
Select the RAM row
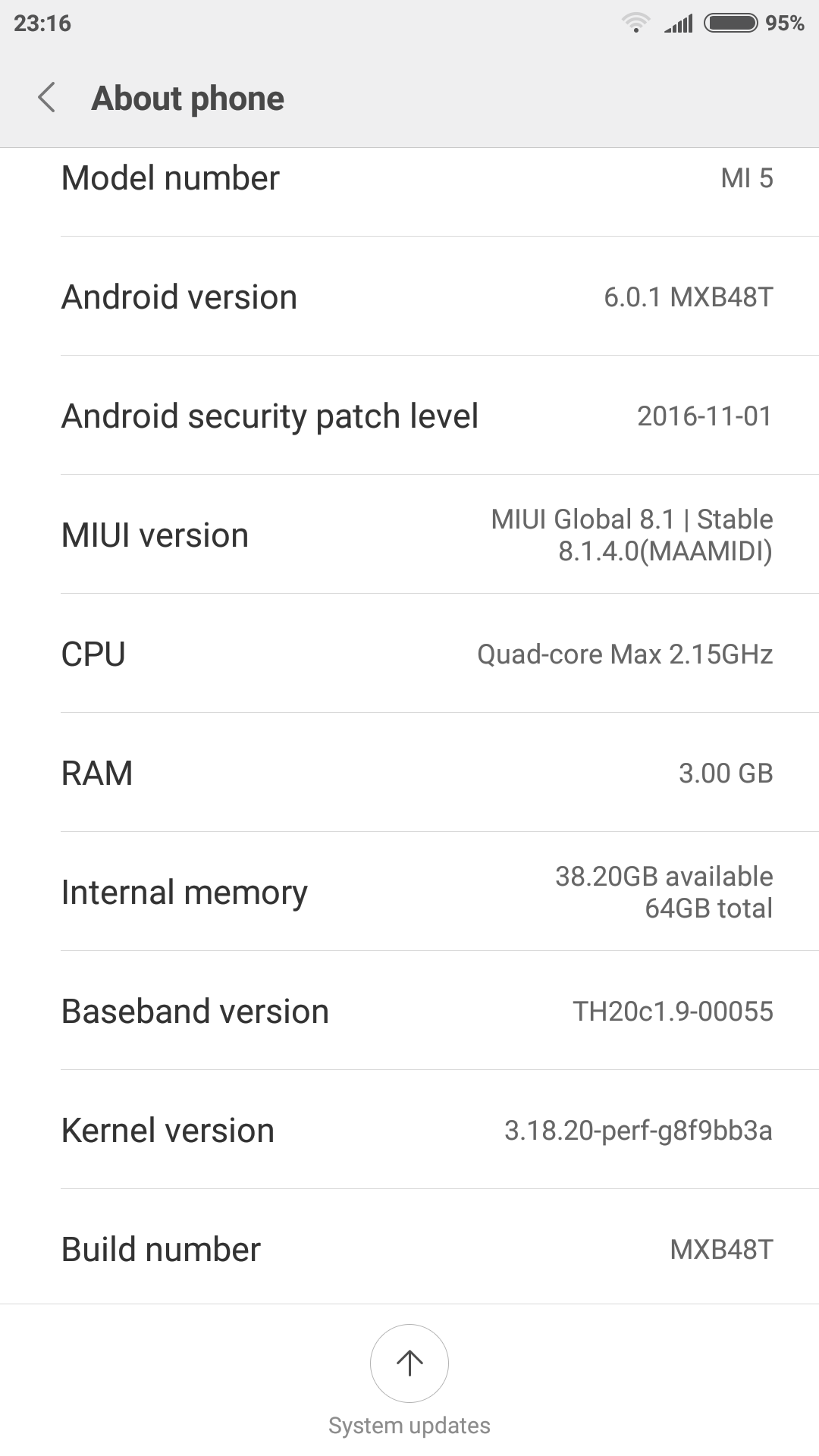click(409, 773)
